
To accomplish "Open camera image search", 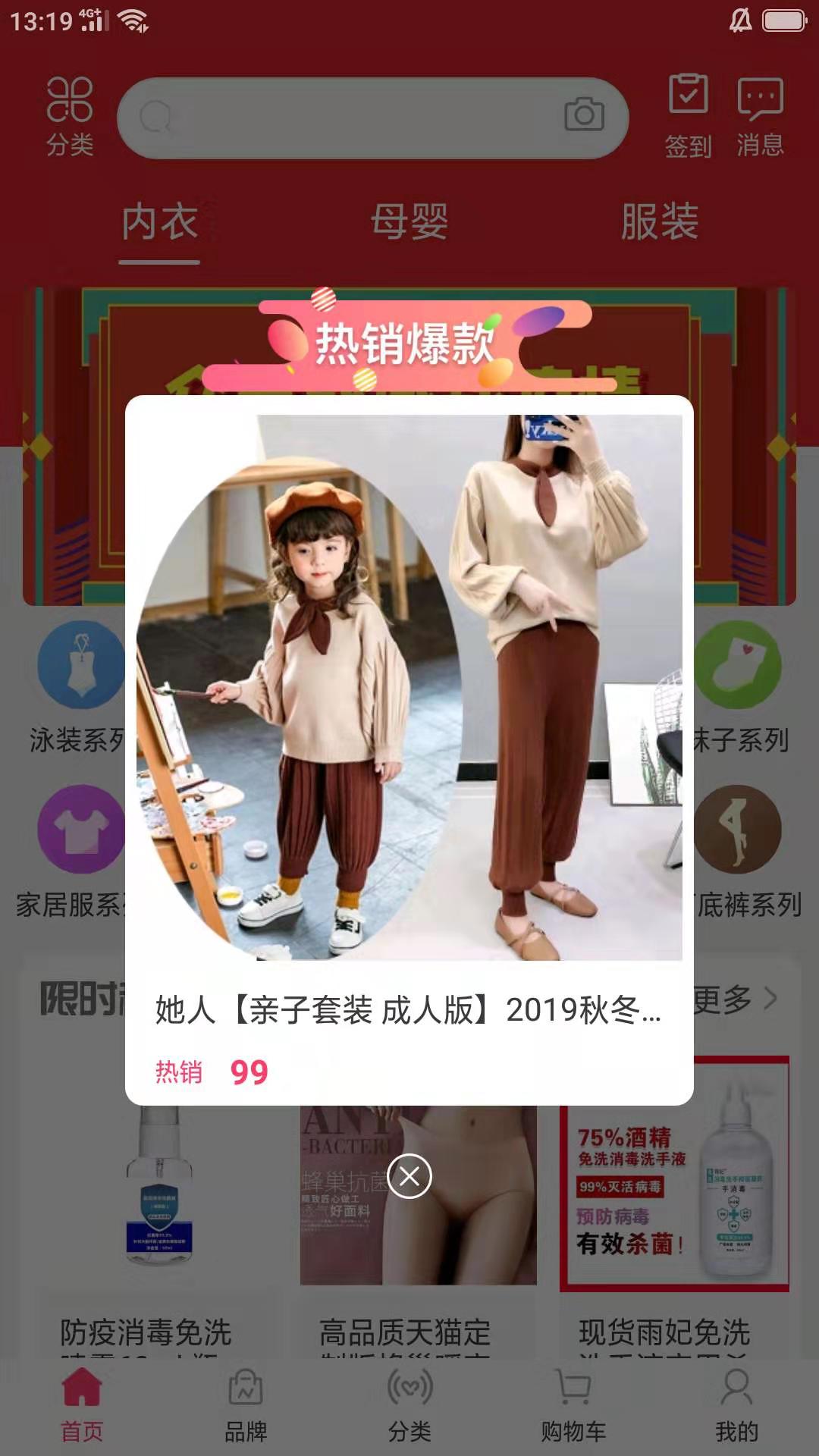I will [584, 115].
